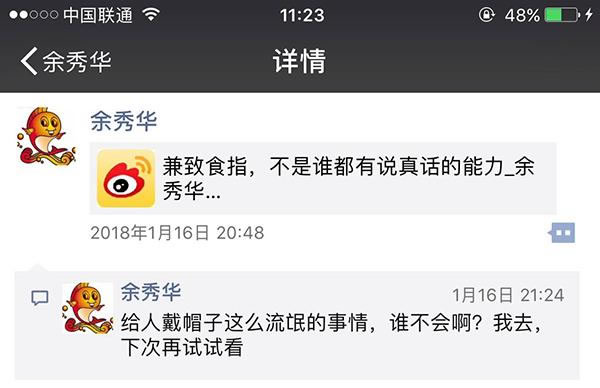The width and height of the screenshot is (600, 388).
Task: Open the shared Weibo link card
Action: tap(323, 178)
